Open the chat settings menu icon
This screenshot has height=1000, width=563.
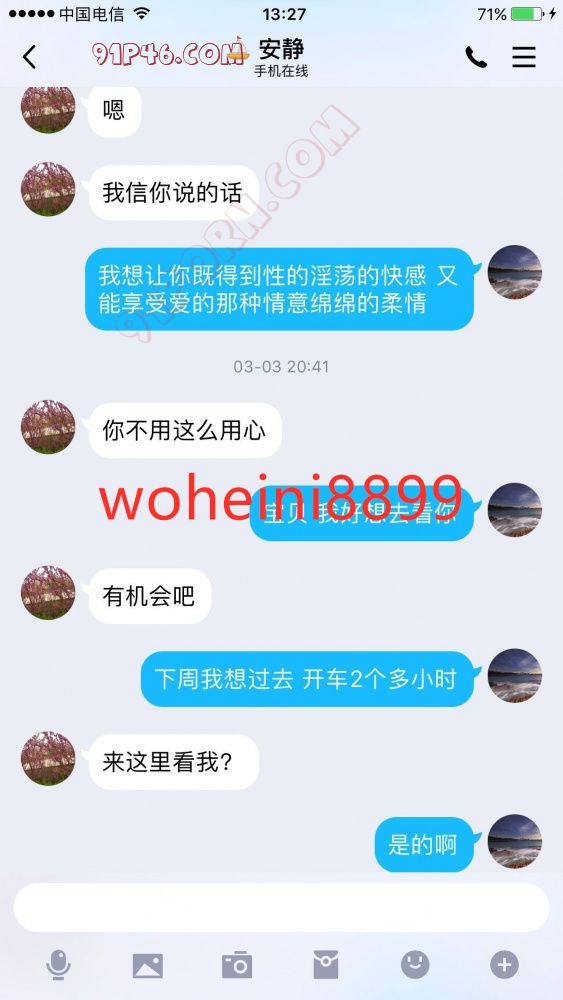[523, 57]
